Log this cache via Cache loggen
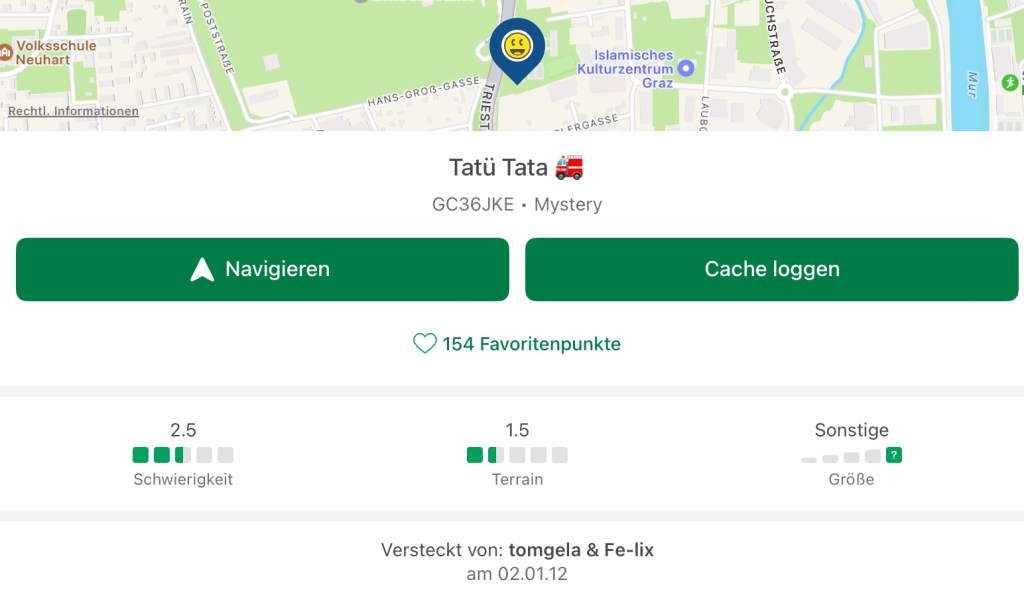 (x=771, y=269)
